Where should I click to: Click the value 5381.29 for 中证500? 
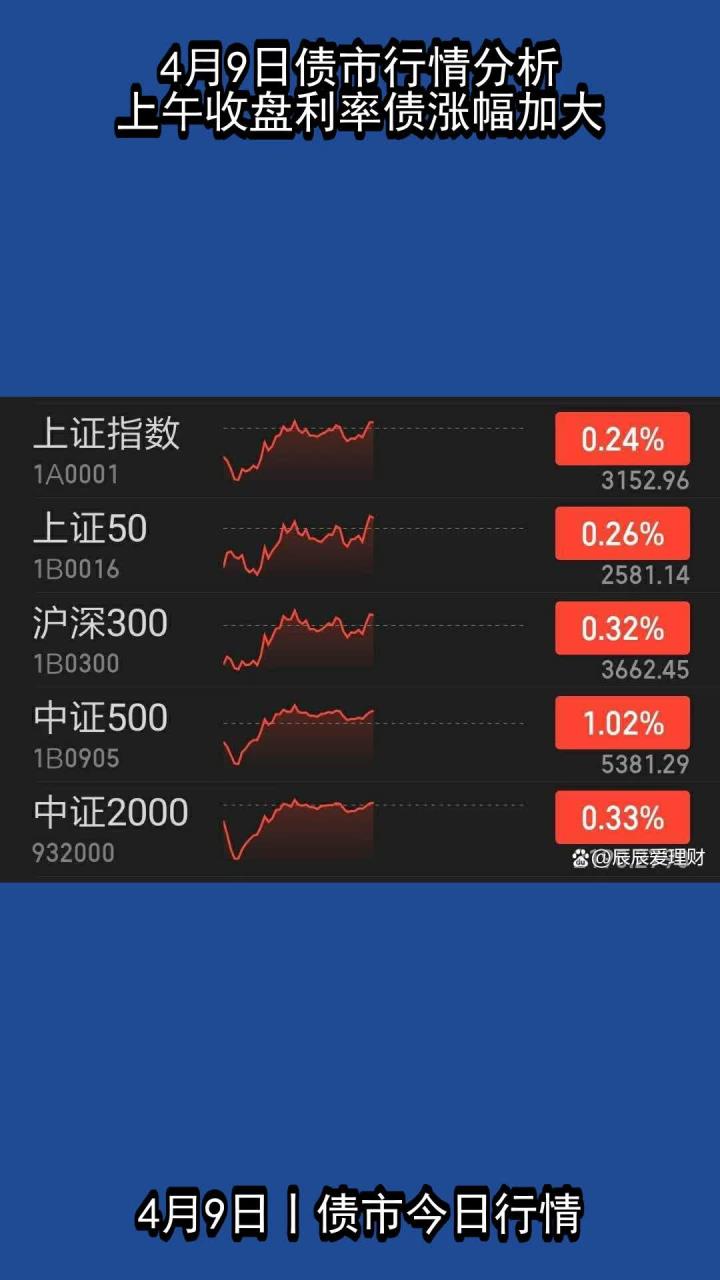point(647,762)
